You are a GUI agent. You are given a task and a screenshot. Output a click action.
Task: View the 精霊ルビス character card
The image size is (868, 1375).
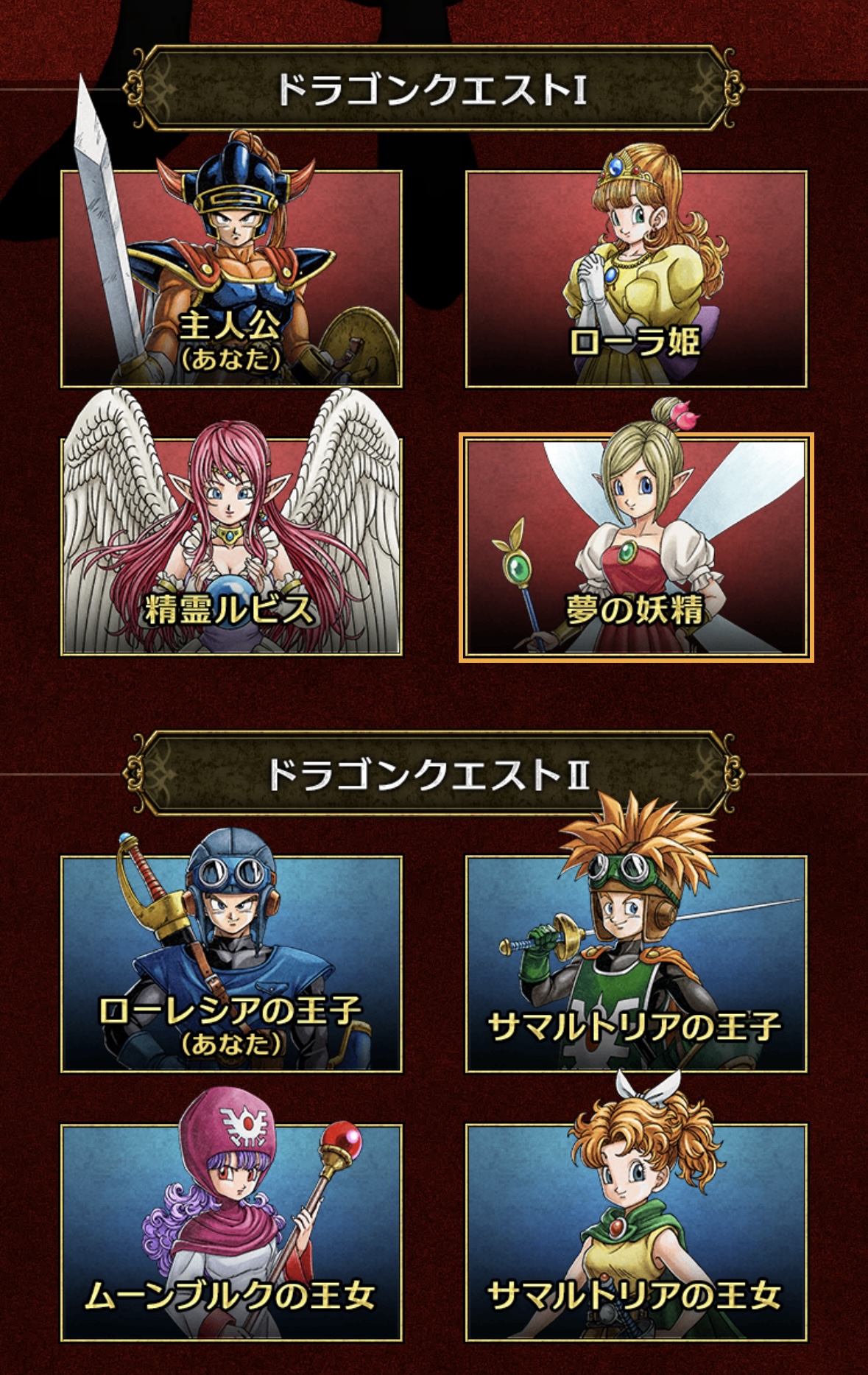[231, 548]
